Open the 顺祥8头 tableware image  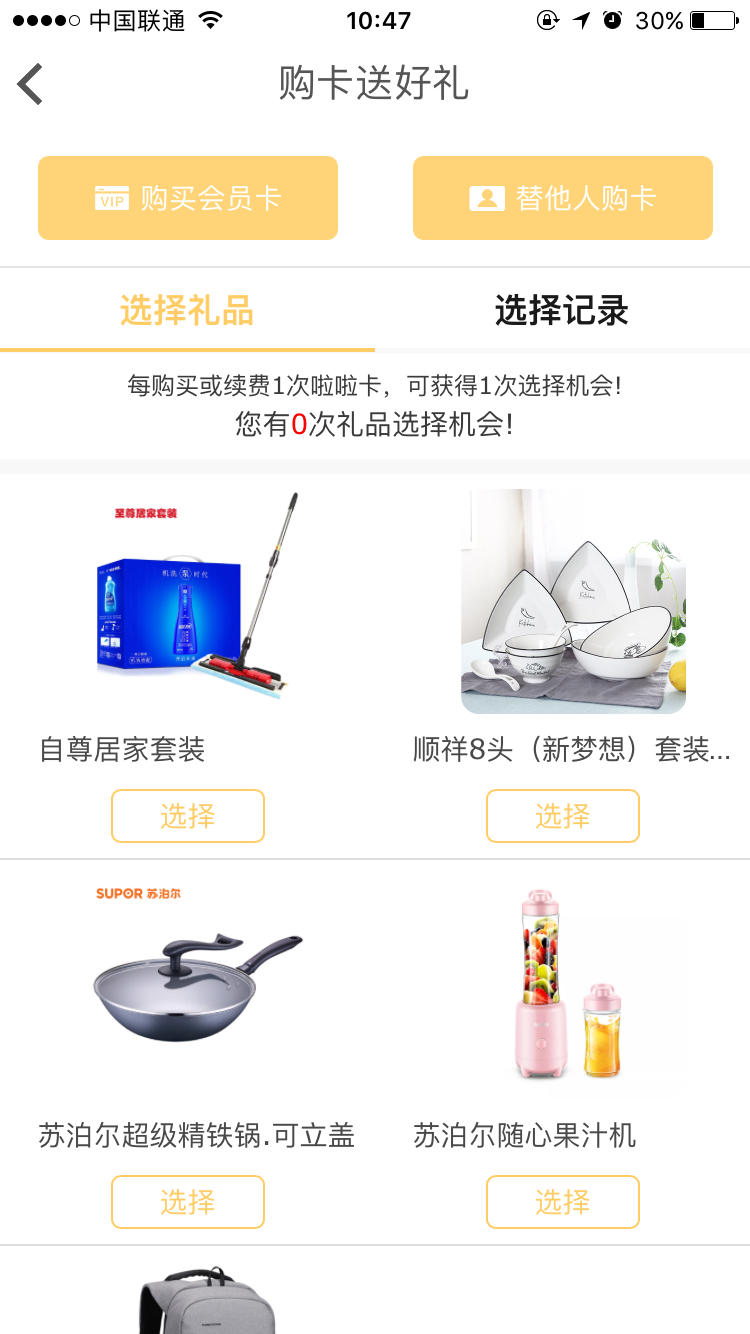[573, 600]
